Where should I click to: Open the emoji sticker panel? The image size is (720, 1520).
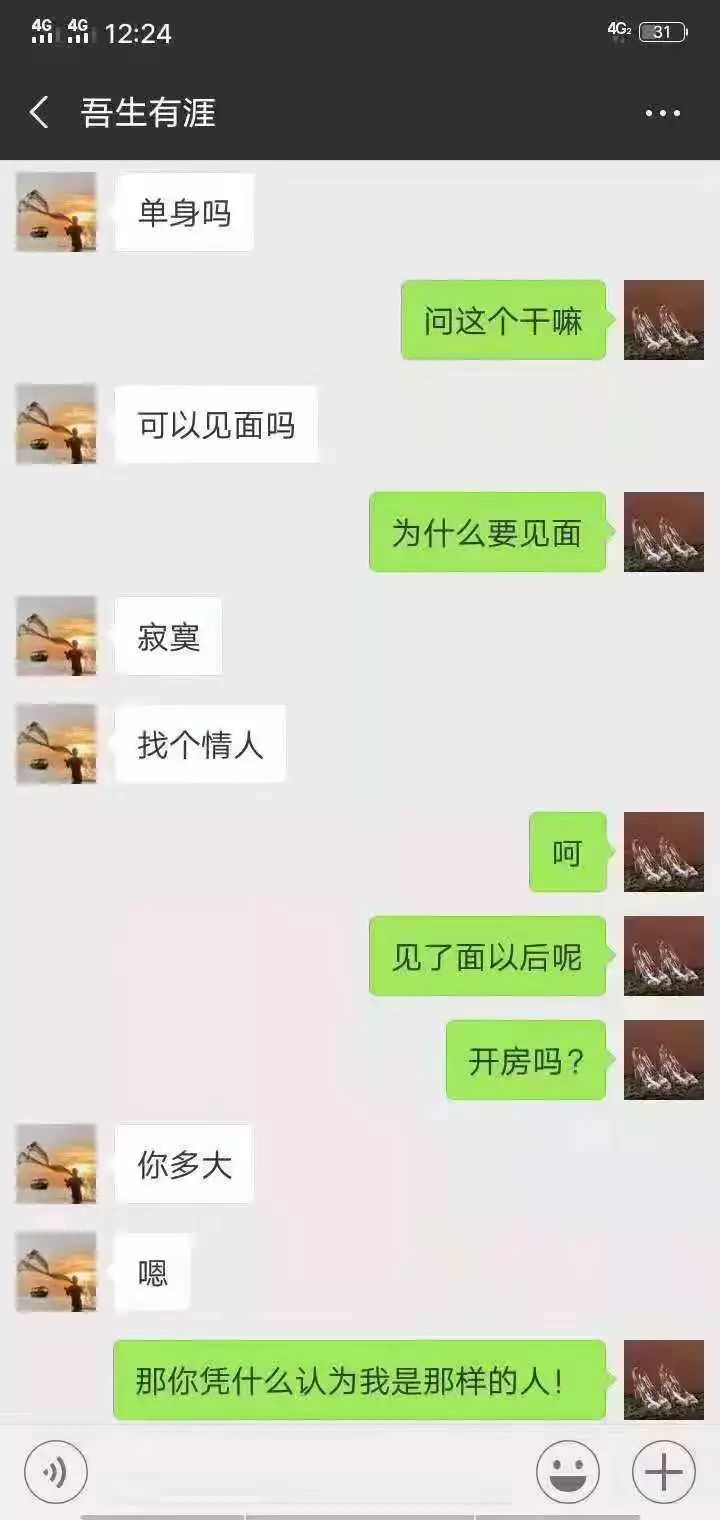pyautogui.click(x=567, y=1472)
